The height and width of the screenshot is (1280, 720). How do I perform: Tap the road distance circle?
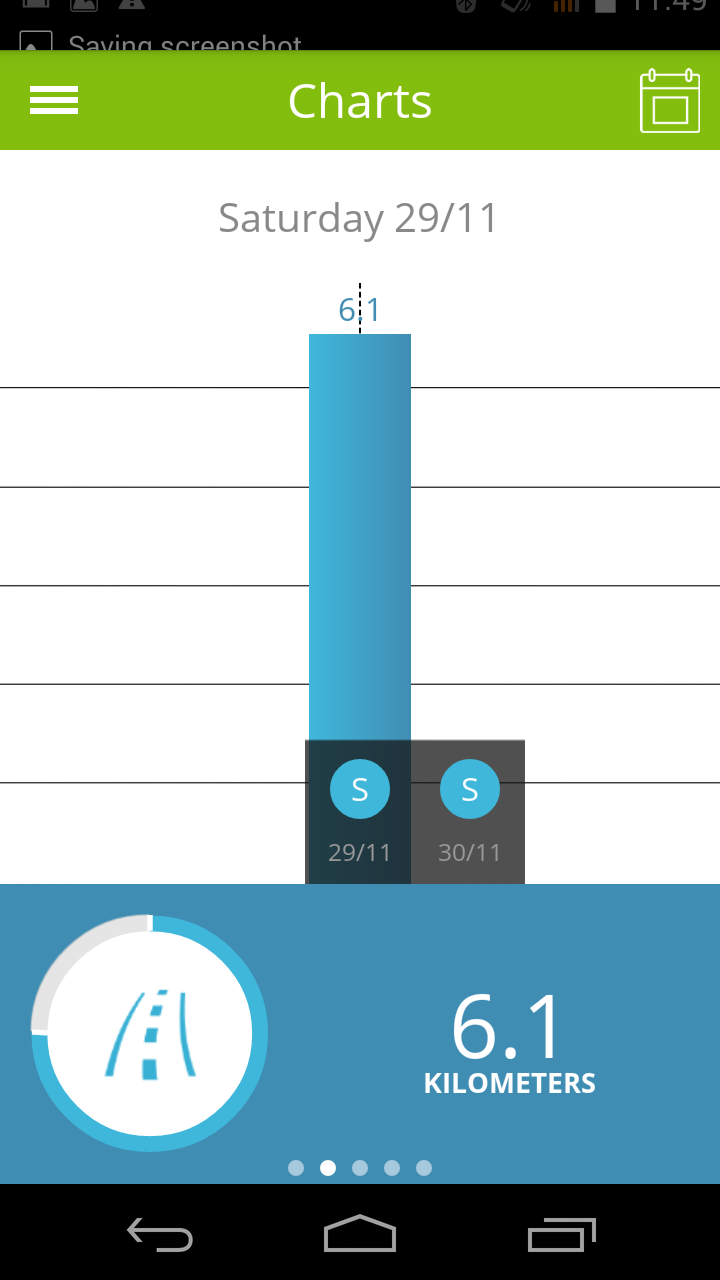point(150,1033)
